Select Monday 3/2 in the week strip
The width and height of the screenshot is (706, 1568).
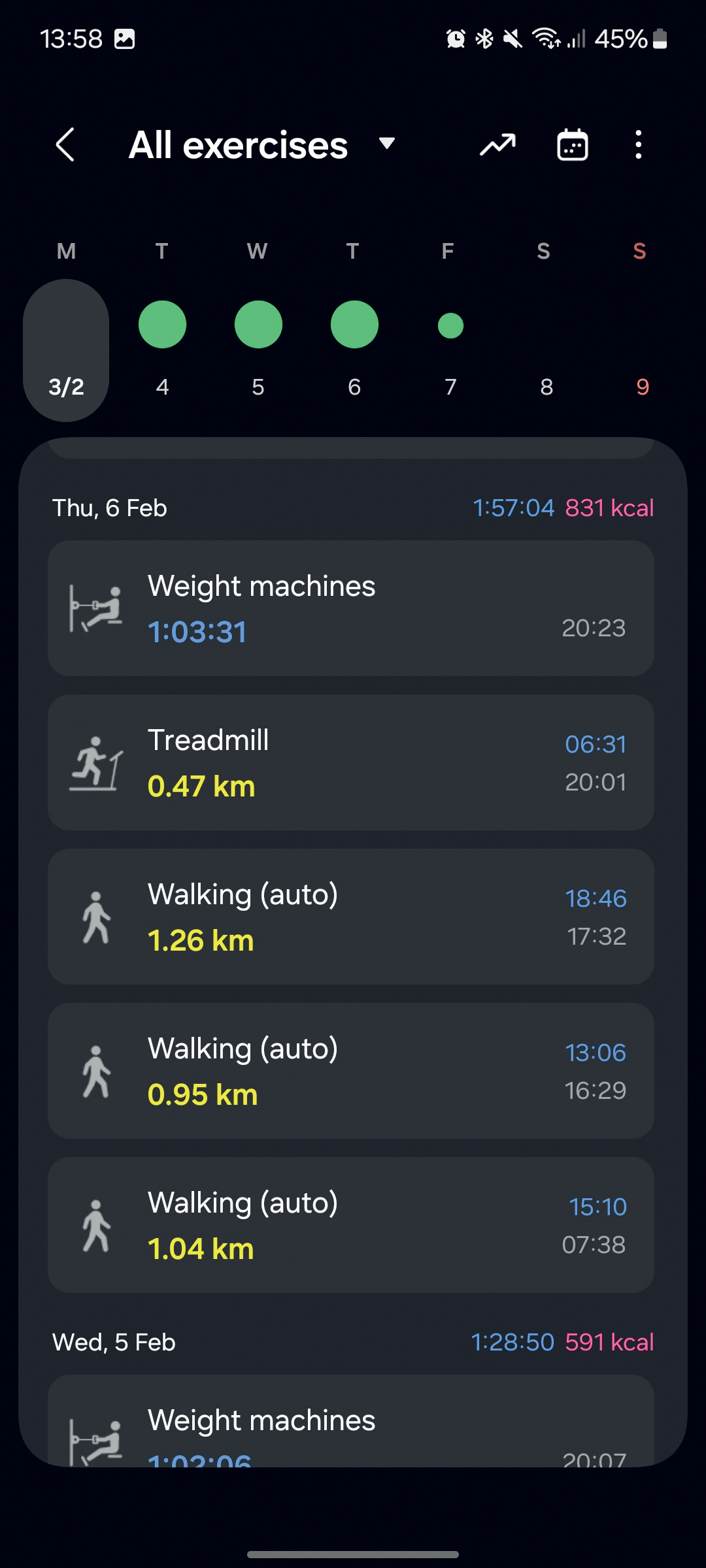click(x=66, y=350)
